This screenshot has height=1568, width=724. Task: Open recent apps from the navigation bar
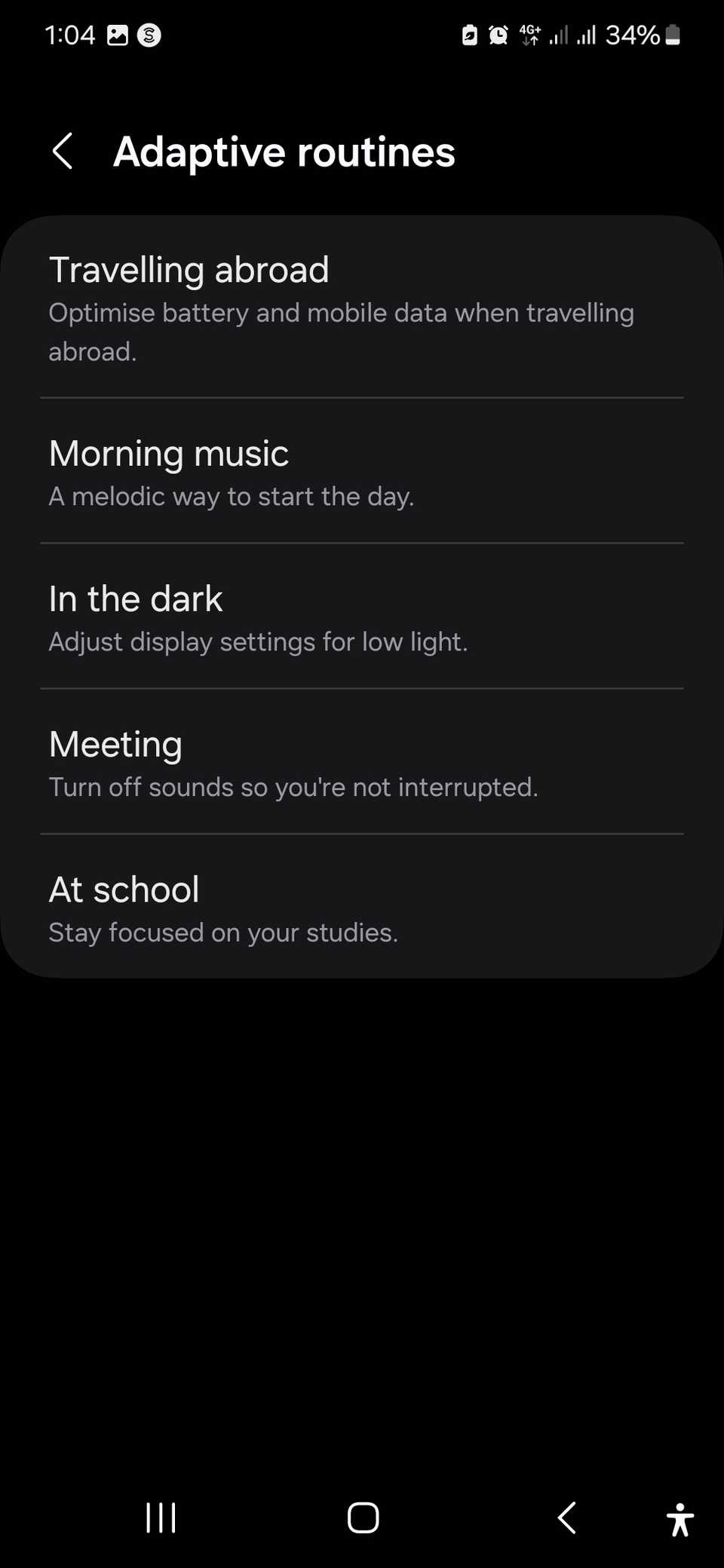(x=161, y=1519)
